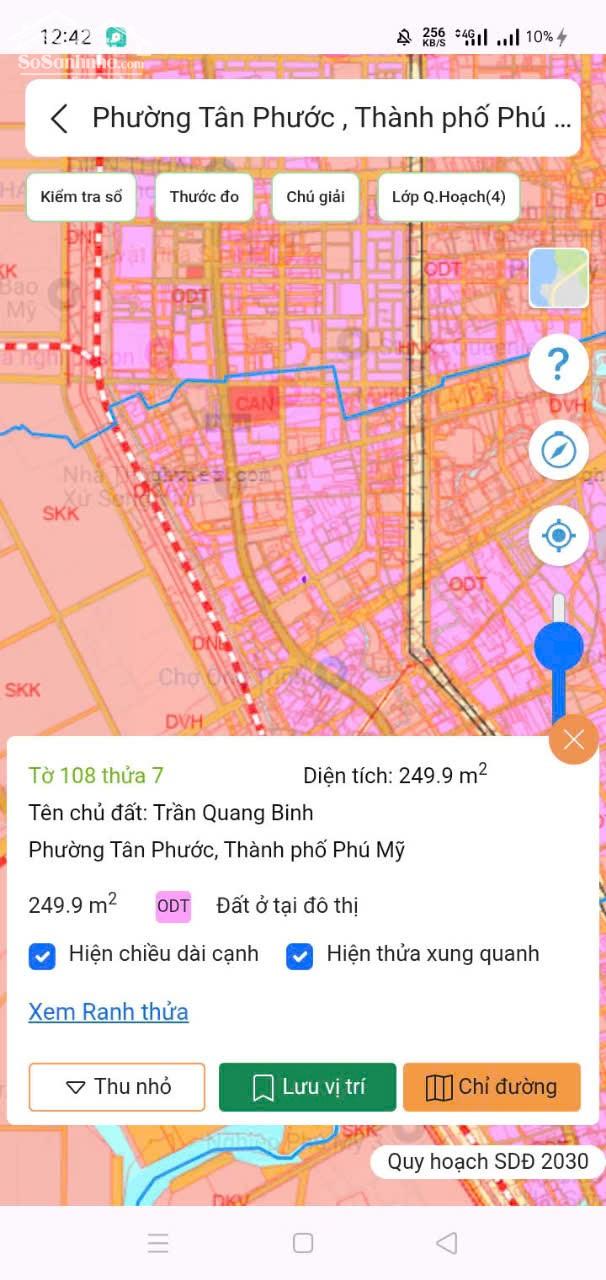The height and width of the screenshot is (1280, 606).
Task: Switch the map base layer thumbnail
Action: pyautogui.click(x=559, y=278)
